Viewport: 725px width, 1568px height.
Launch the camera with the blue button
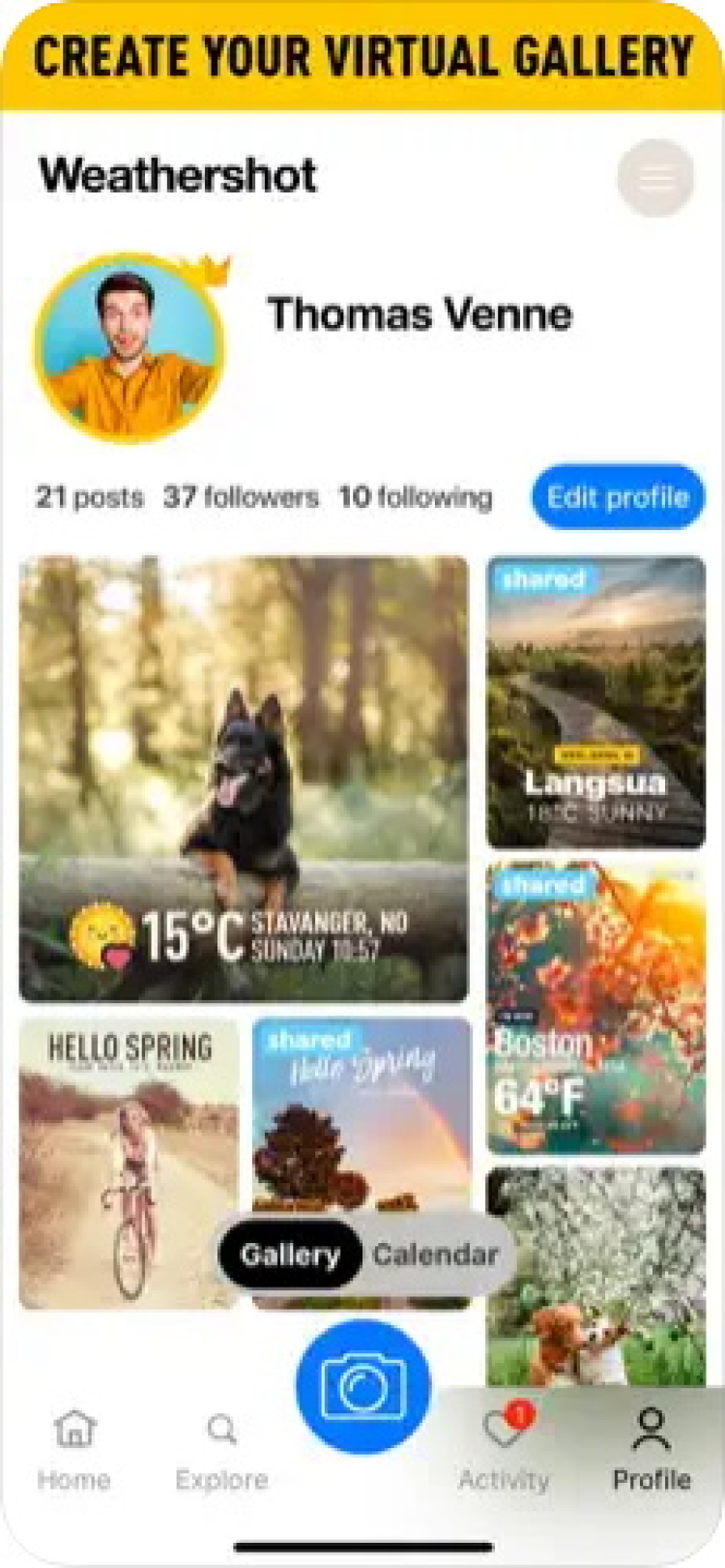point(362,1387)
